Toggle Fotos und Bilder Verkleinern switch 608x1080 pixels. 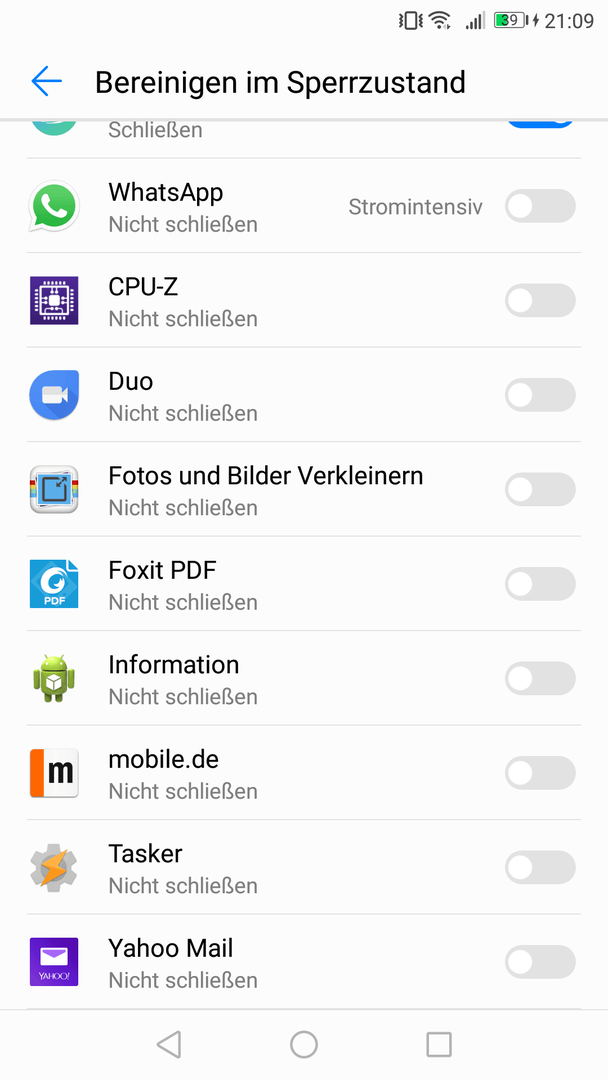click(x=541, y=489)
